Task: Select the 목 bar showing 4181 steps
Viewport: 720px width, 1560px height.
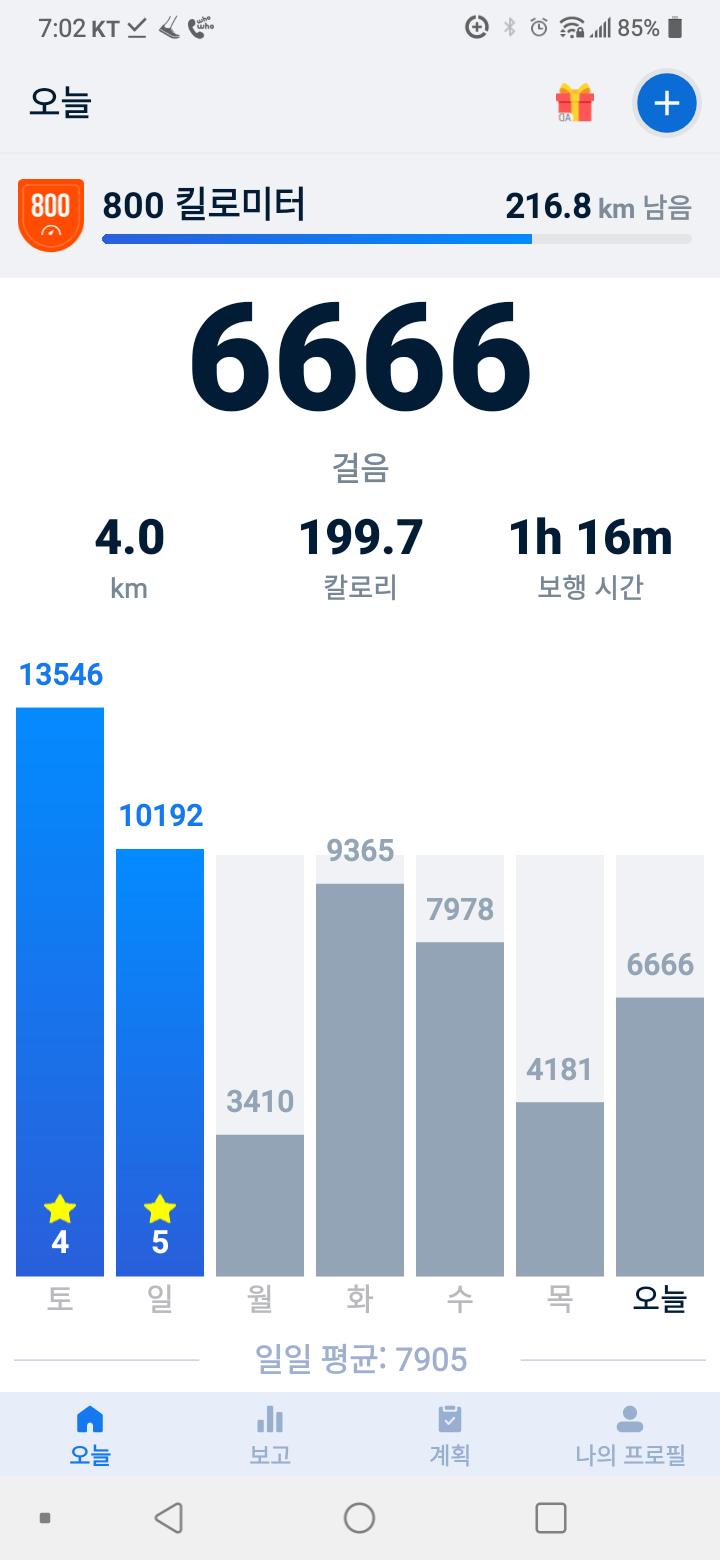Action: 560,1188
